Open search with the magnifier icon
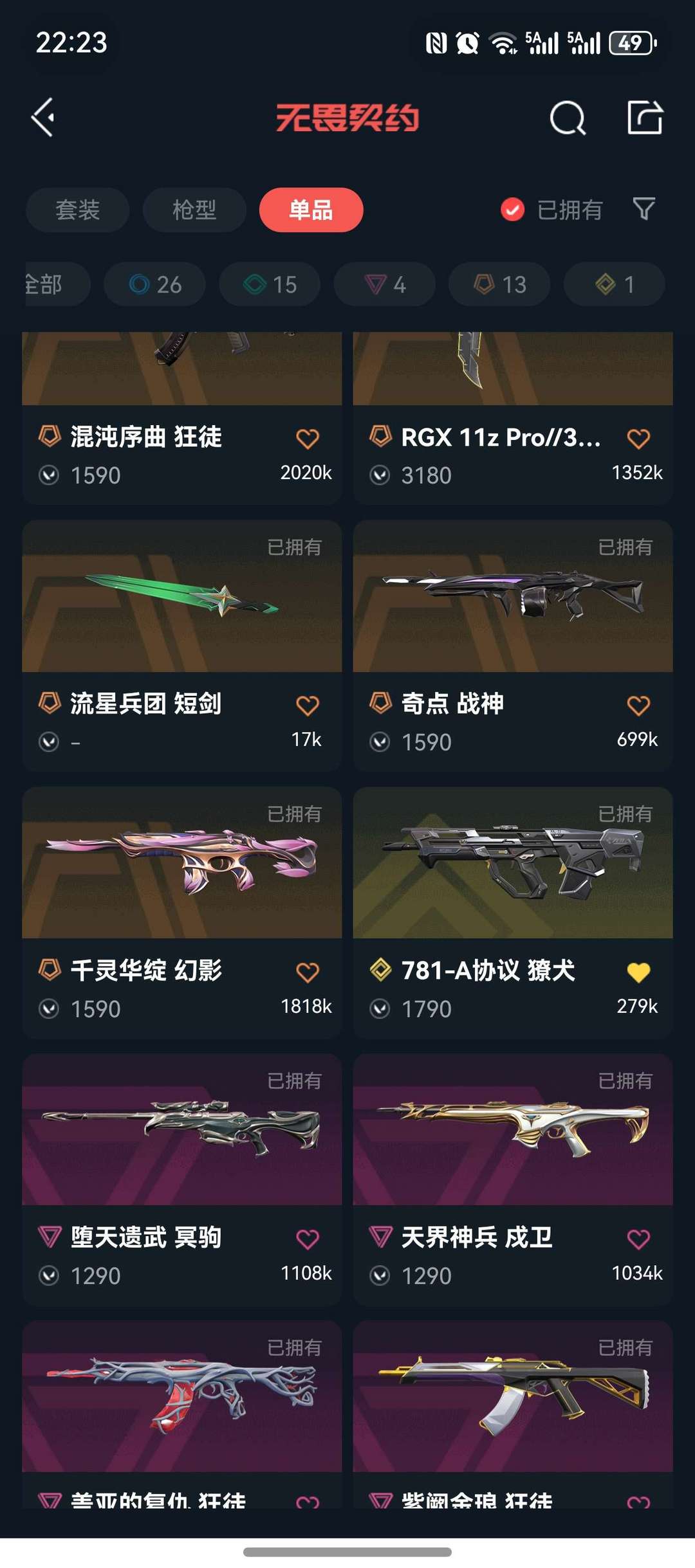 click(x=566, y=117)
